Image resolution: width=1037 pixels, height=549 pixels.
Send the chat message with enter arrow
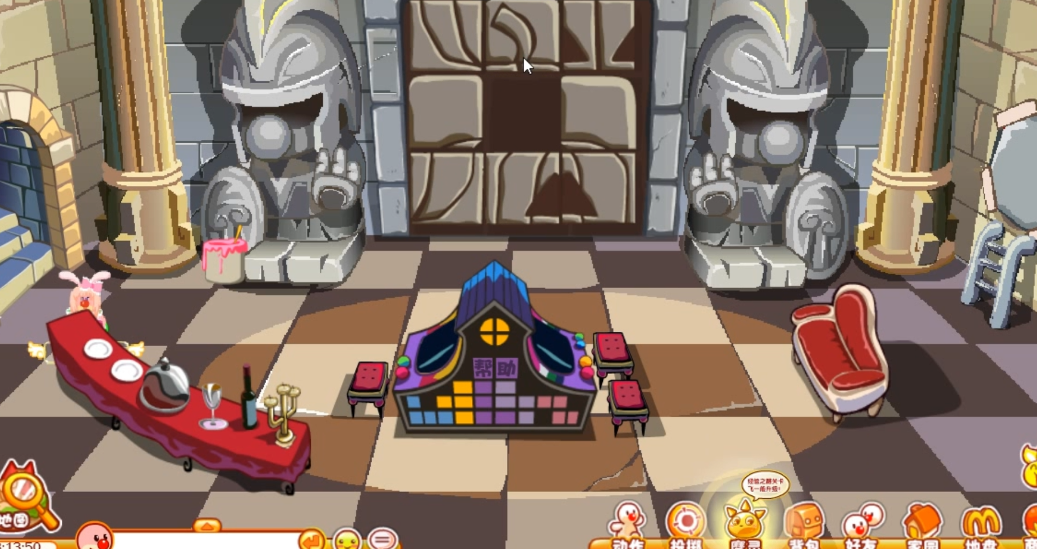[x=312, y=540]
